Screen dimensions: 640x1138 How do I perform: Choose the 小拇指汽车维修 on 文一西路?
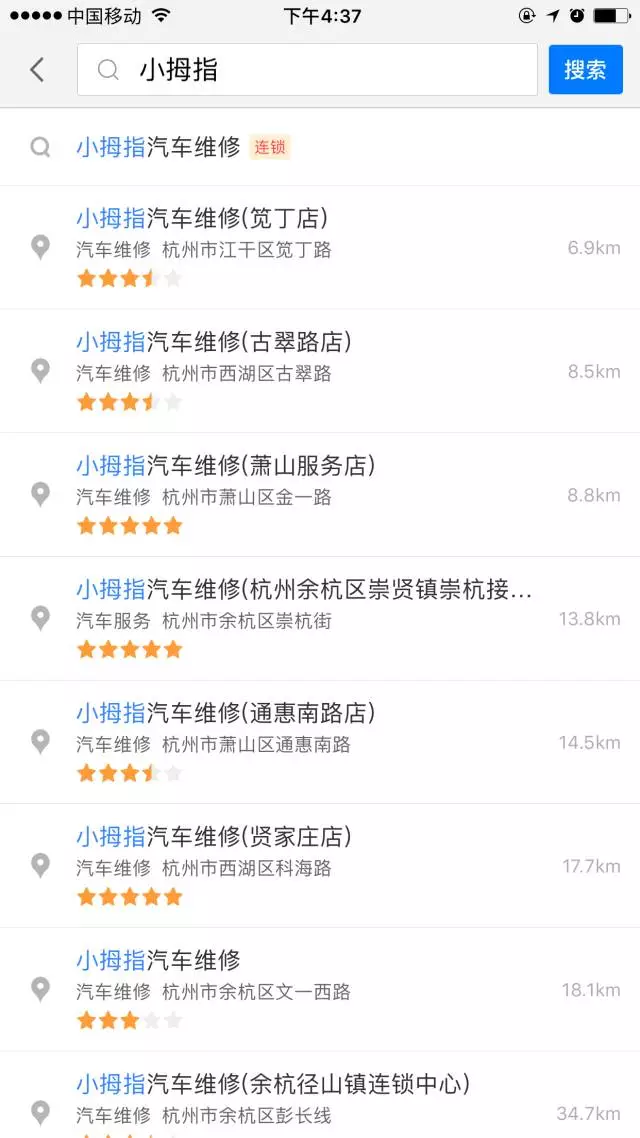click(x=300, y=989)
